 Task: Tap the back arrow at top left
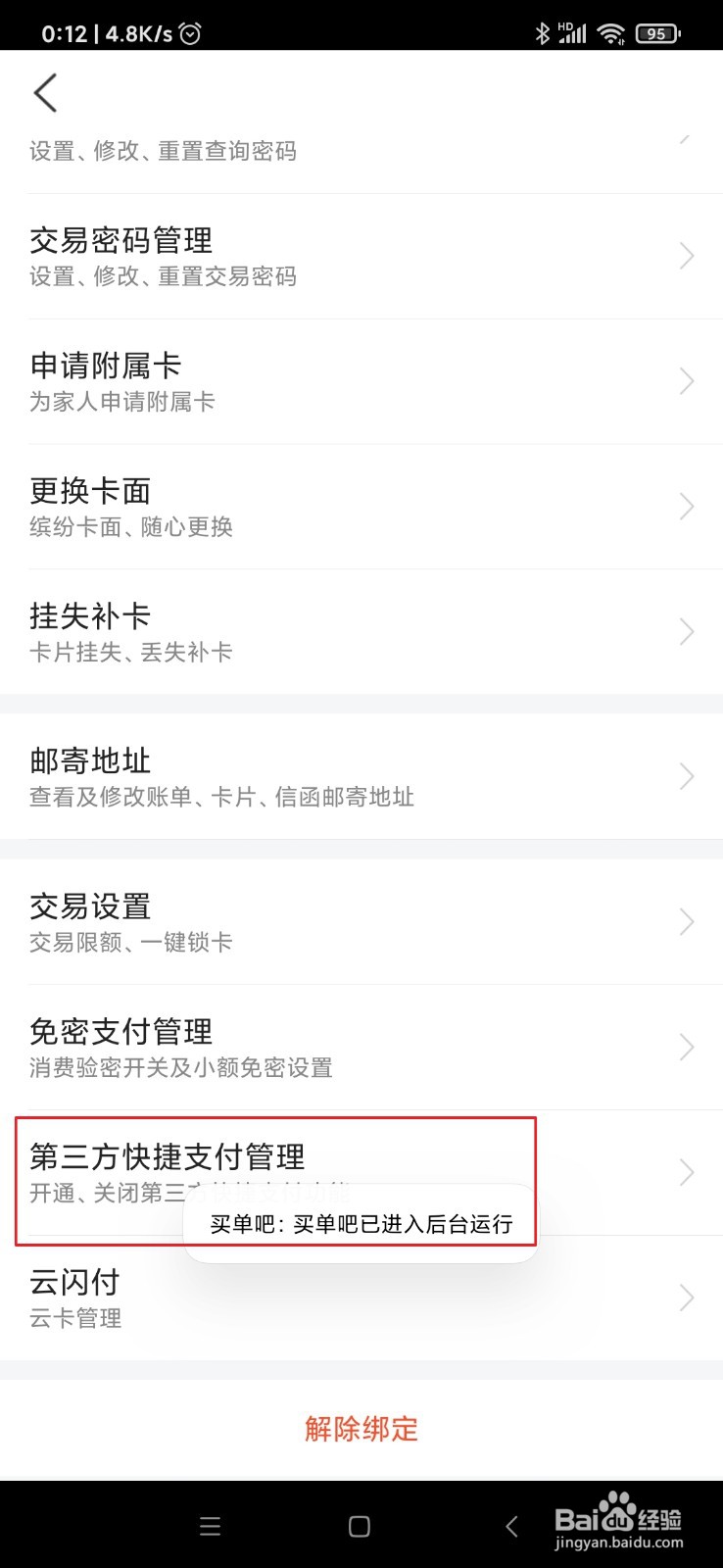(x=45, y=94)
